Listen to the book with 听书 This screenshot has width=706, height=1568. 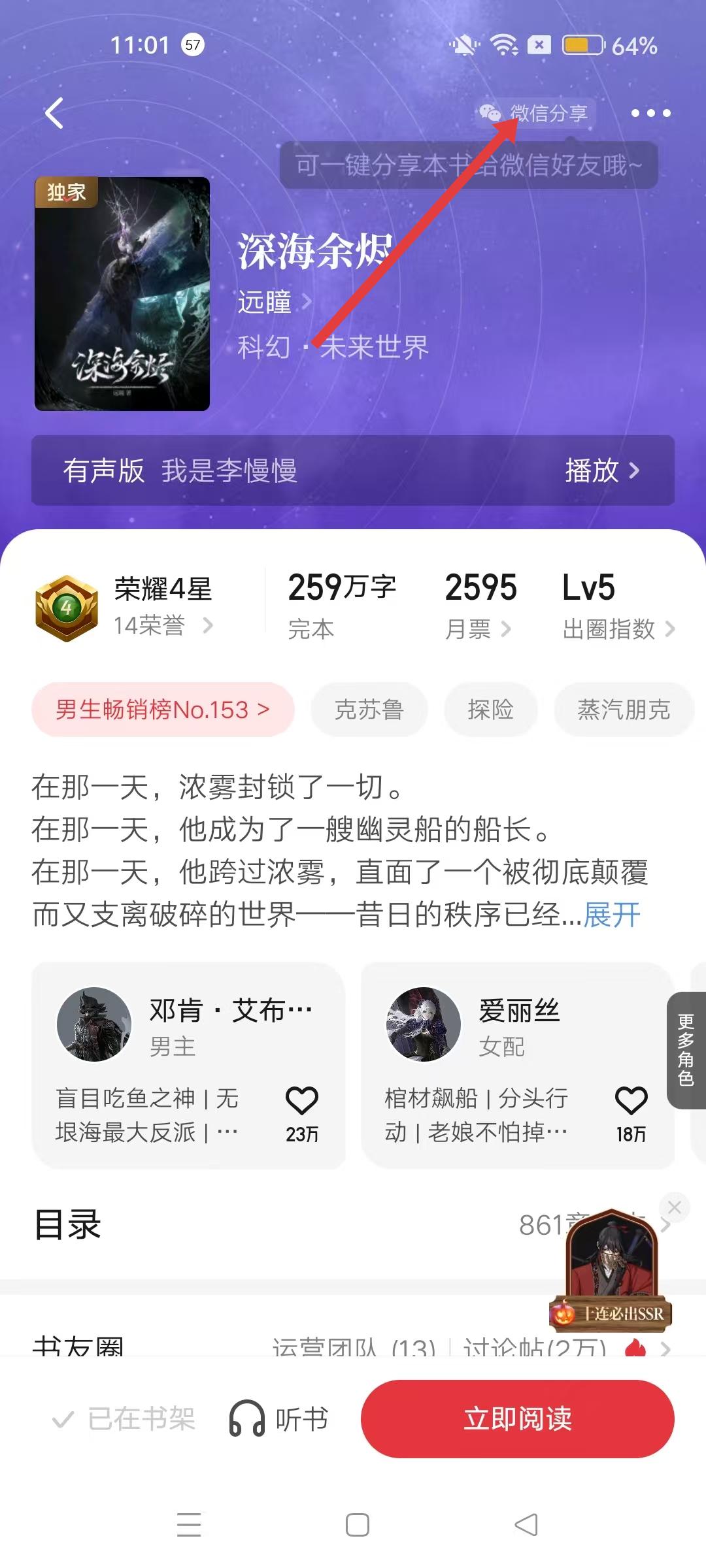279,1419
